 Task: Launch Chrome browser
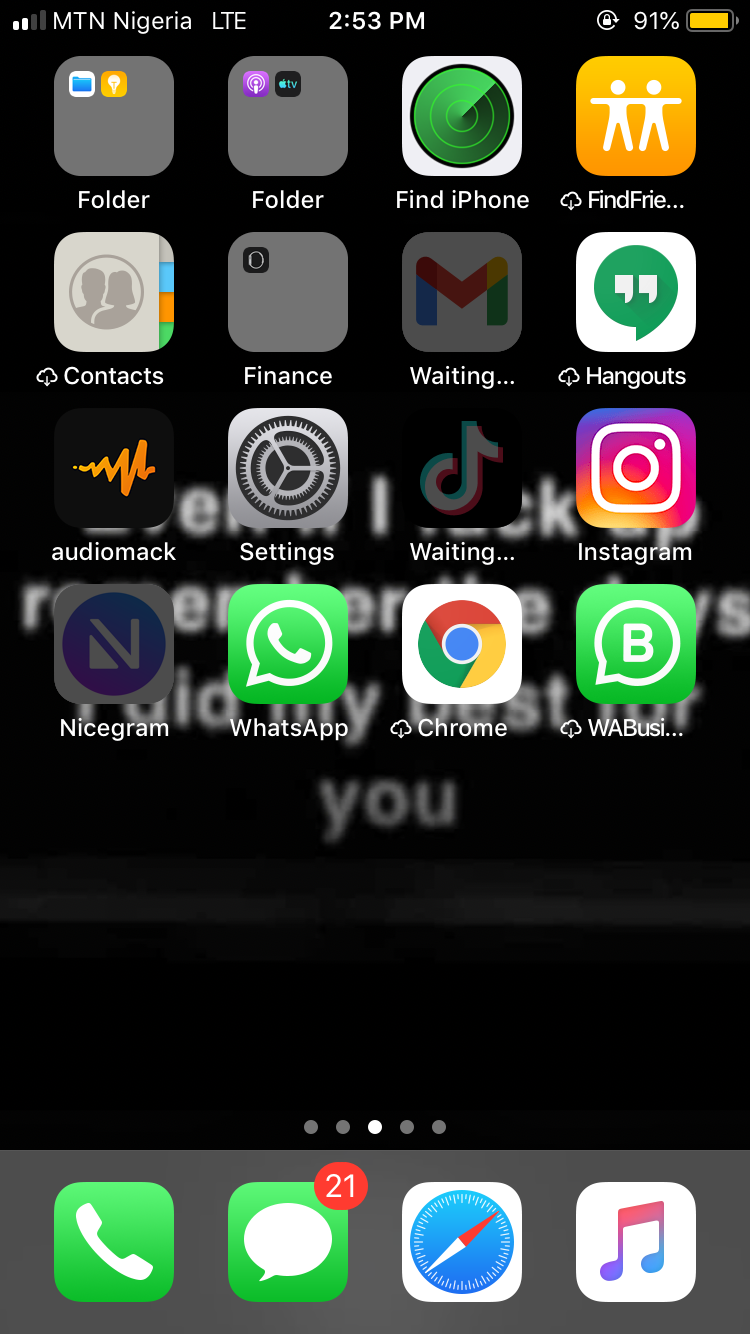(x=462, y=644)
